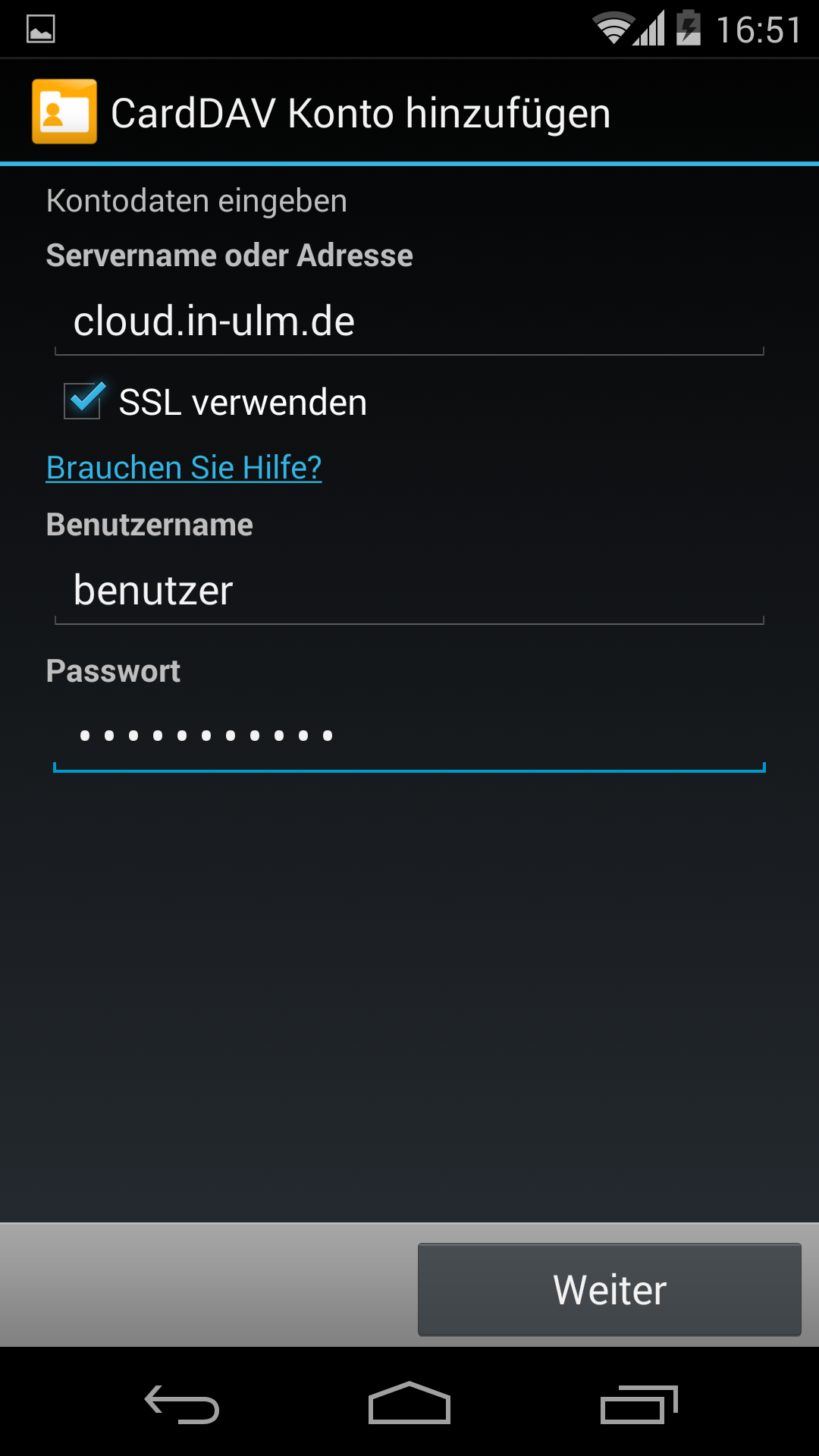Go back using the system back button
The width and height of the screenshot is (819, 1456).
click(182, 1404)
